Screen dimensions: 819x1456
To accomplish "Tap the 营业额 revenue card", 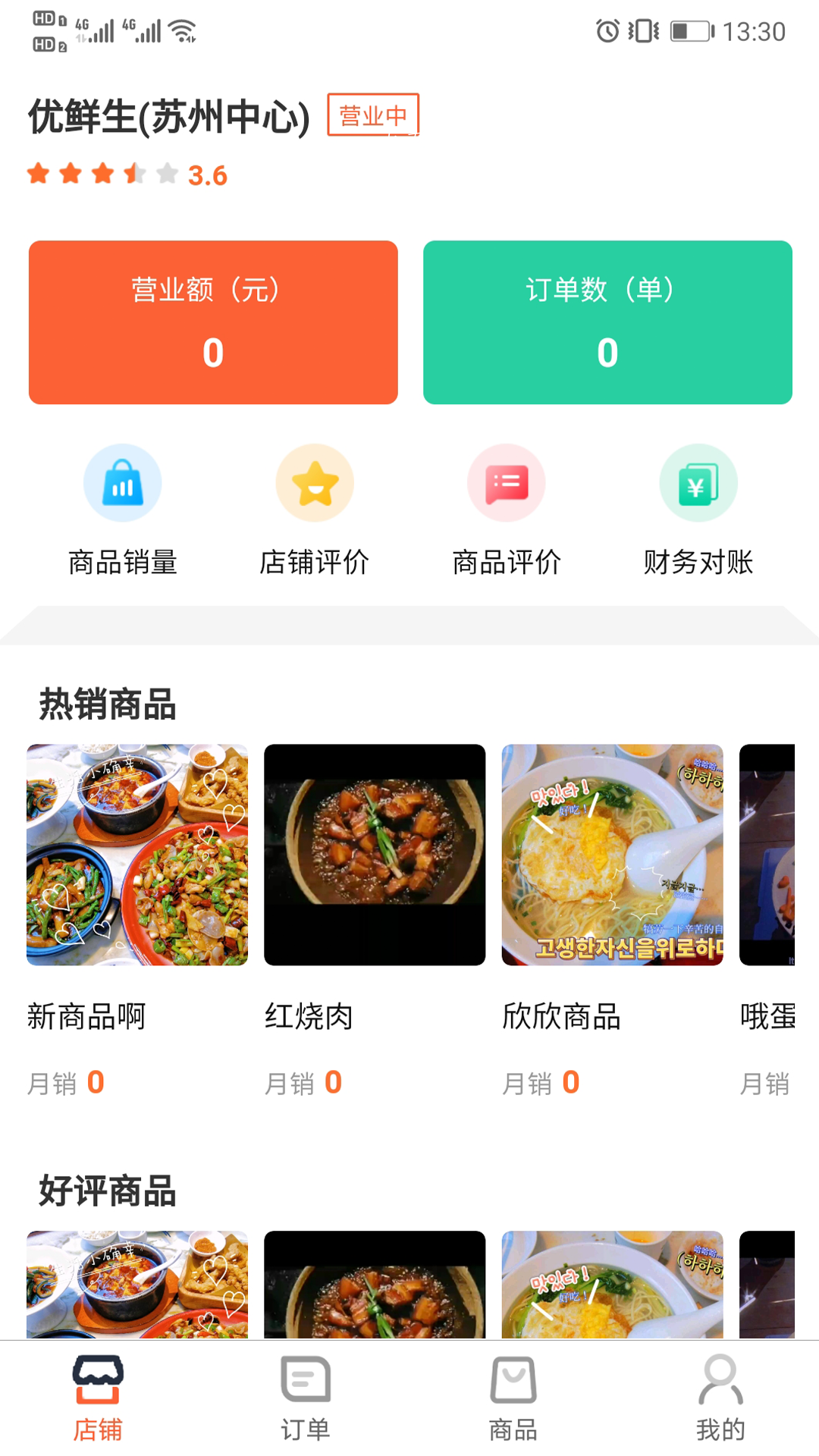I will (213, 322).
